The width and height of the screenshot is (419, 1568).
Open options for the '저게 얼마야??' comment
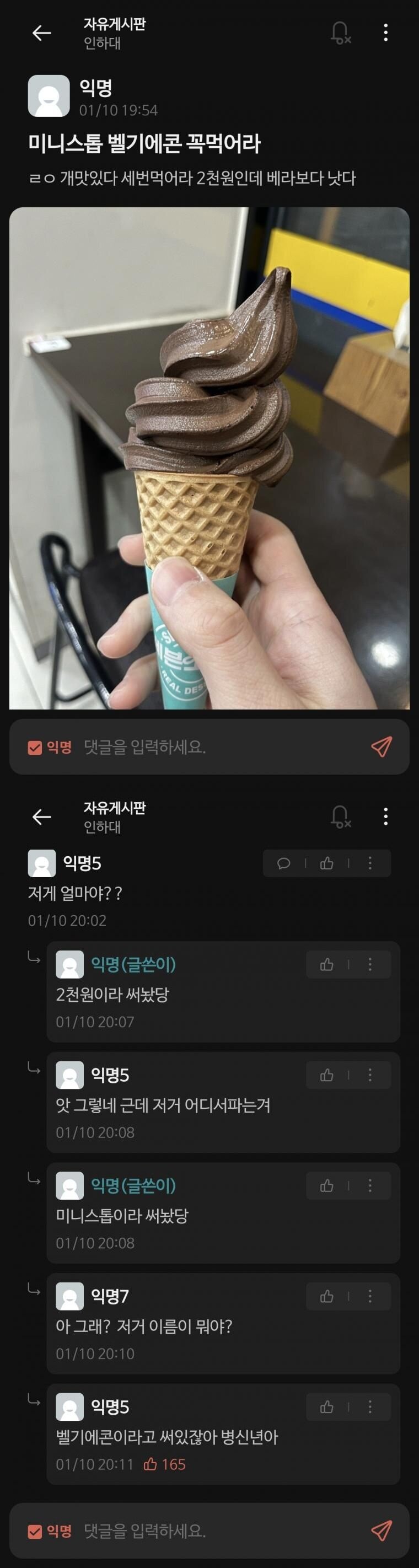coord(370,863)
